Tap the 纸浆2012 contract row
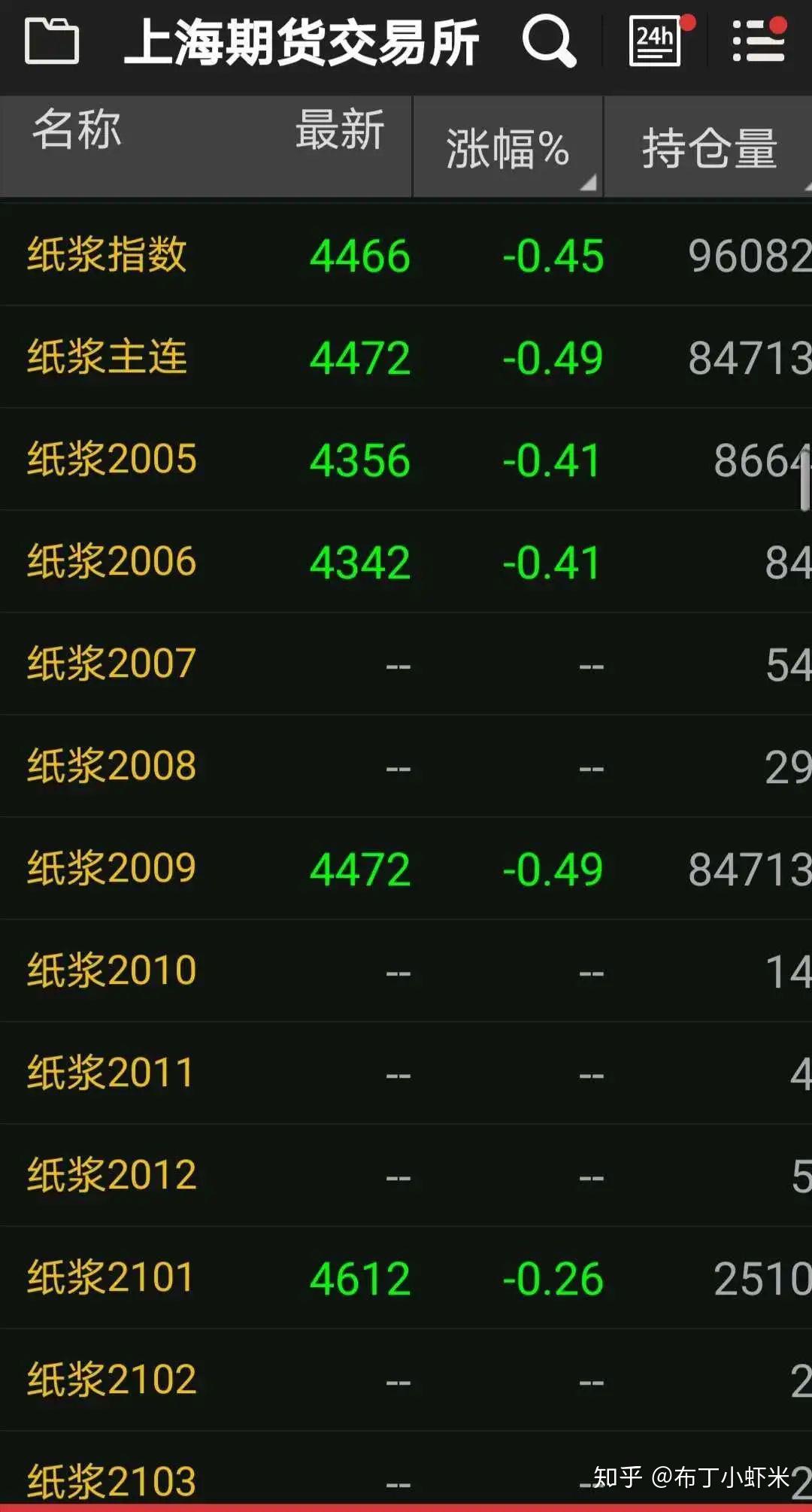 click(x=406, y=1175)
